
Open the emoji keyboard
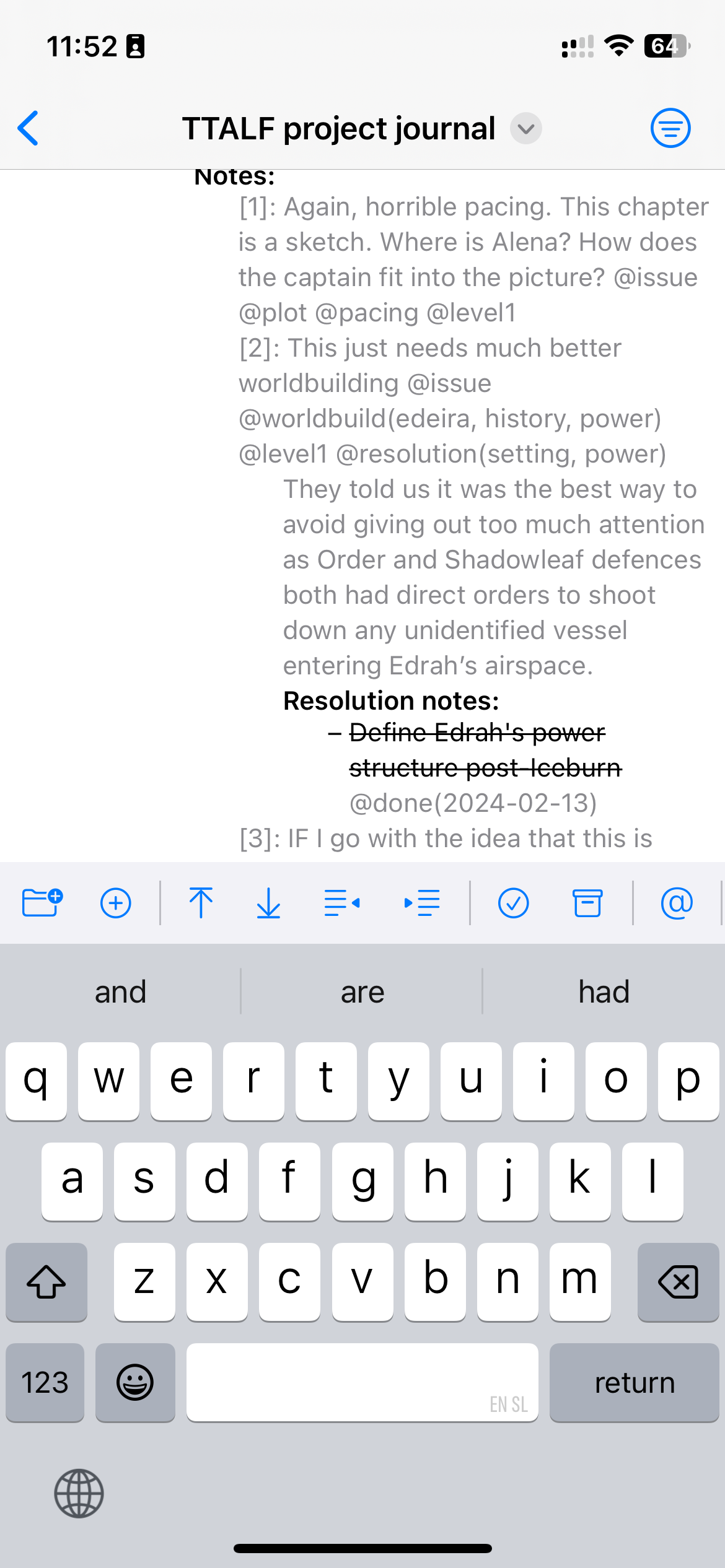pyautogui.click(x=135, y=1382)
